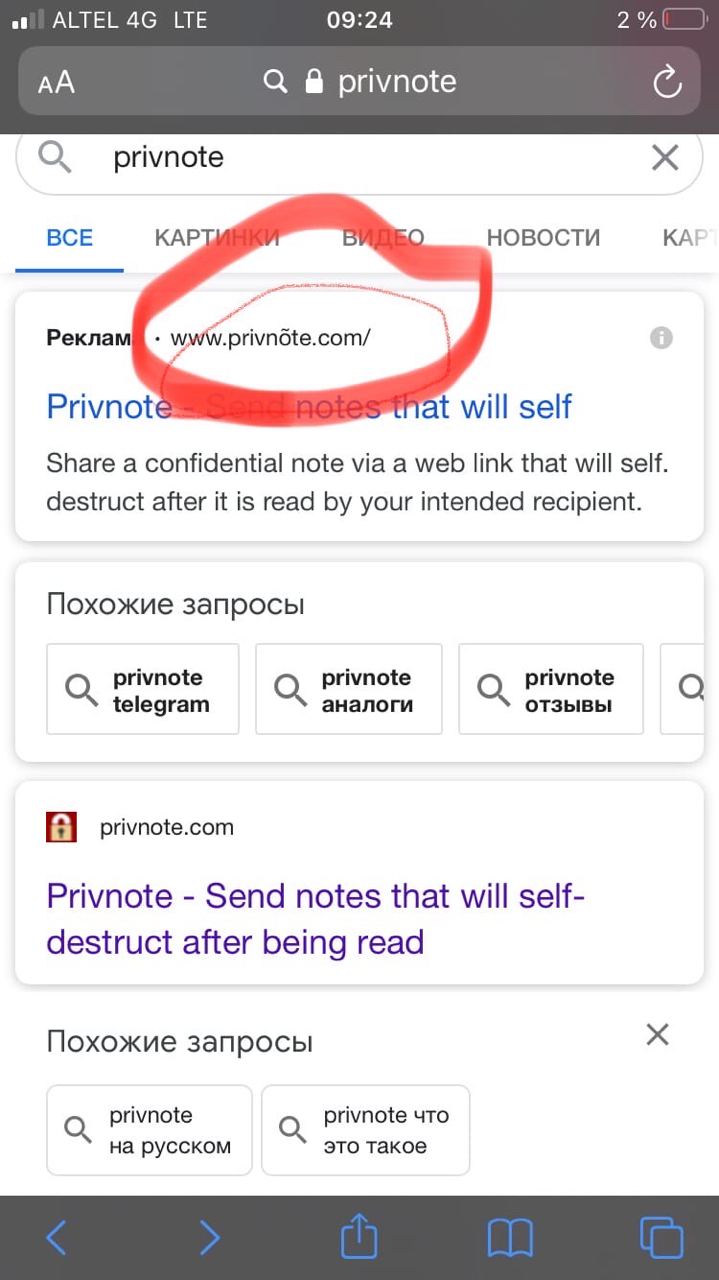Search for privnote что это такое
Screen dimensions: 719x1280
366,1130
